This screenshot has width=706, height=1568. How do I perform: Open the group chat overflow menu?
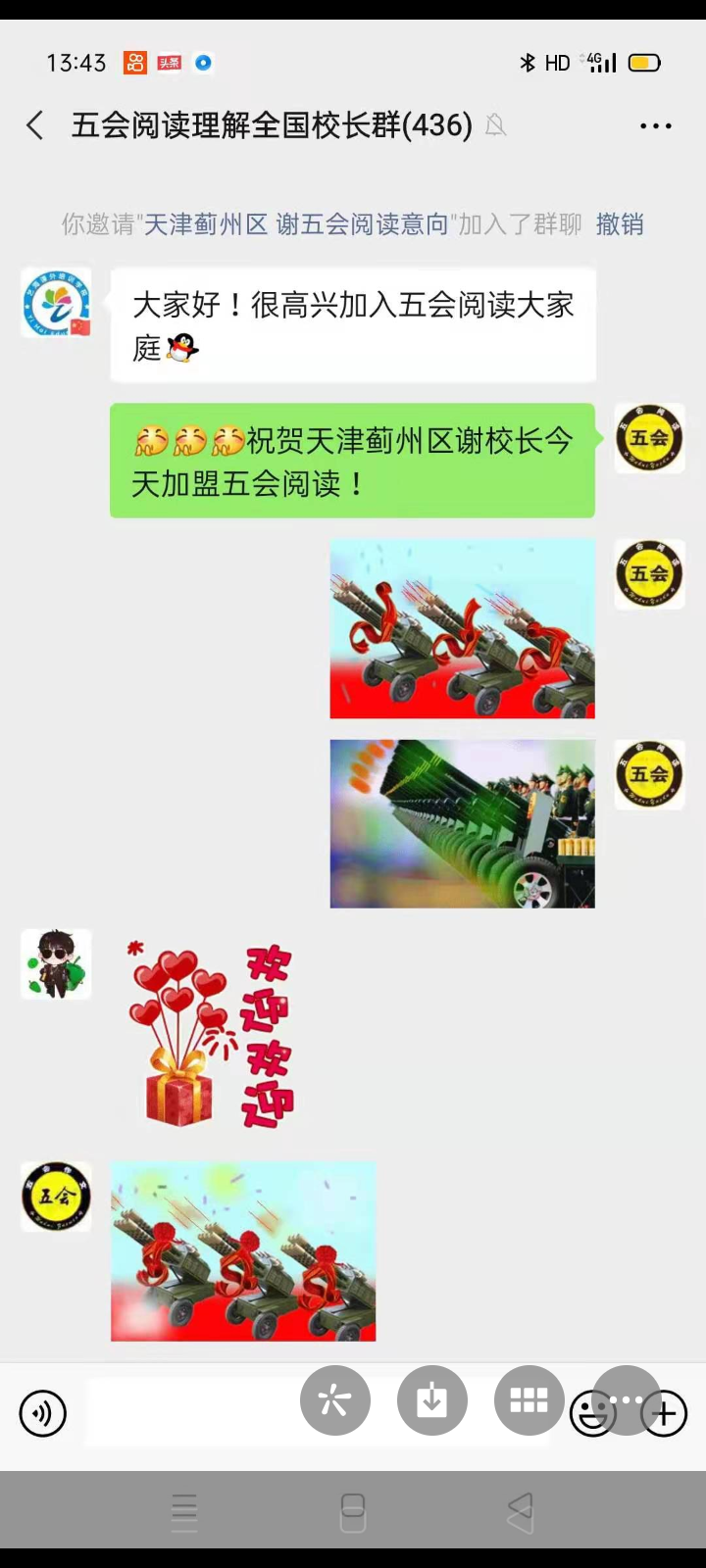pos(655,125)
